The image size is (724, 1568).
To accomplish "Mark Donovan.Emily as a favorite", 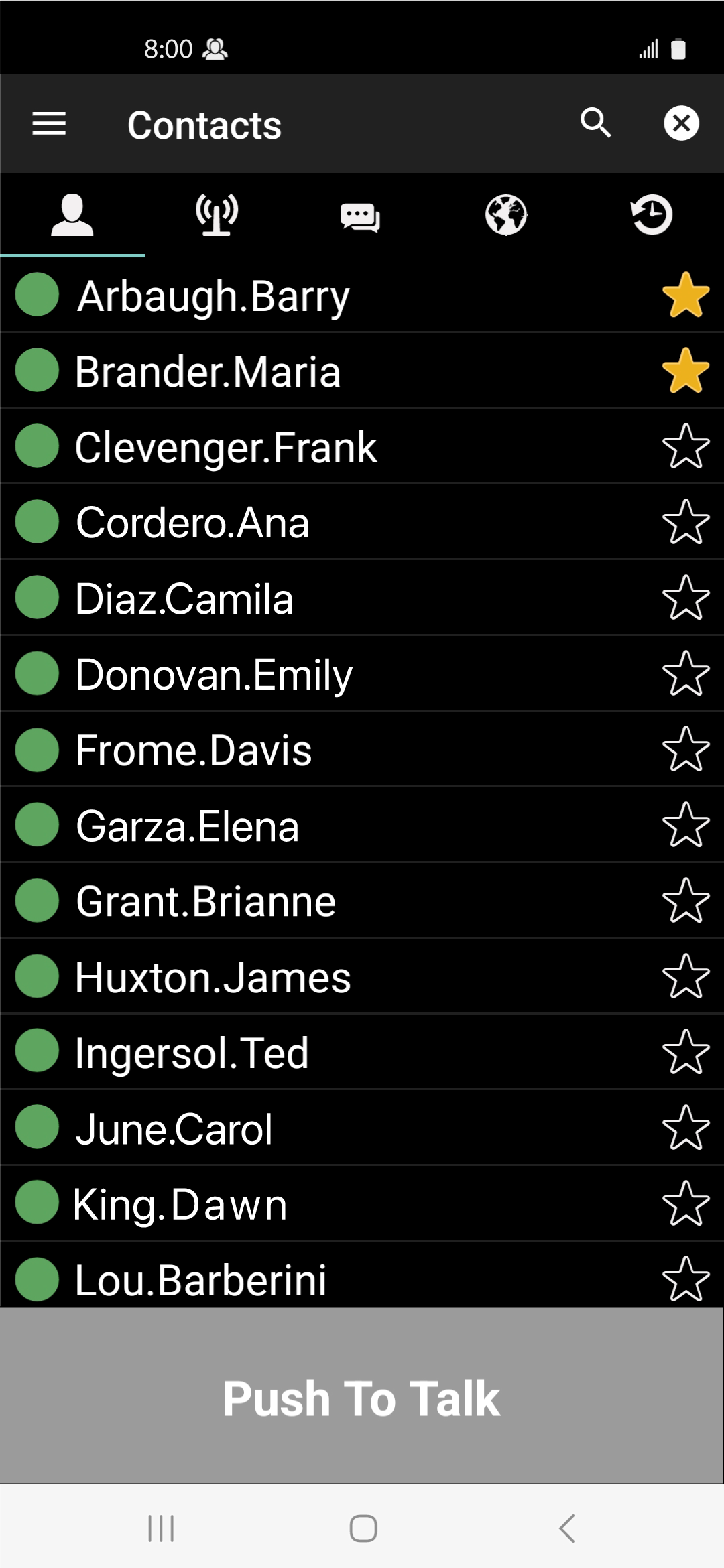I will 686,673.
